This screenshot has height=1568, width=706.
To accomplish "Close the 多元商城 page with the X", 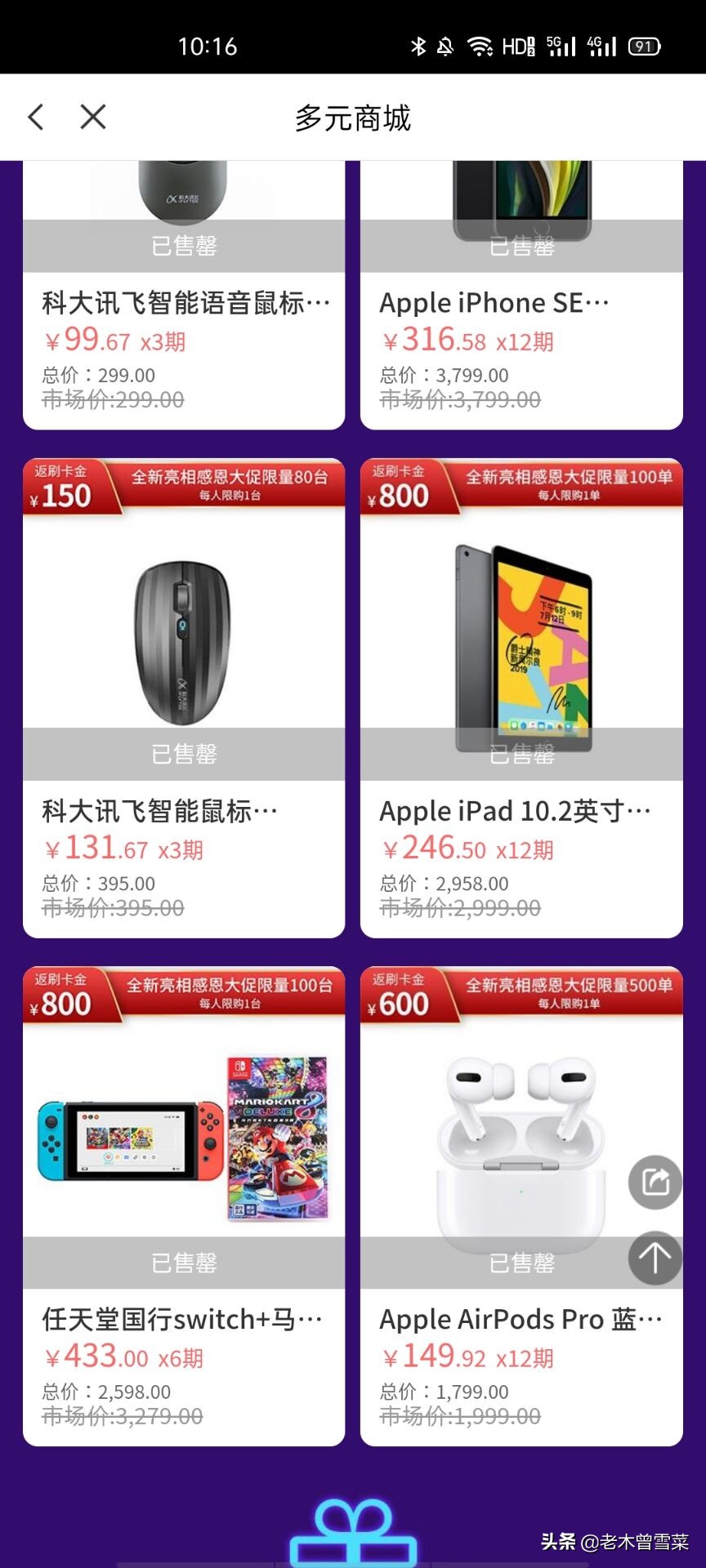I will point(92,116).
